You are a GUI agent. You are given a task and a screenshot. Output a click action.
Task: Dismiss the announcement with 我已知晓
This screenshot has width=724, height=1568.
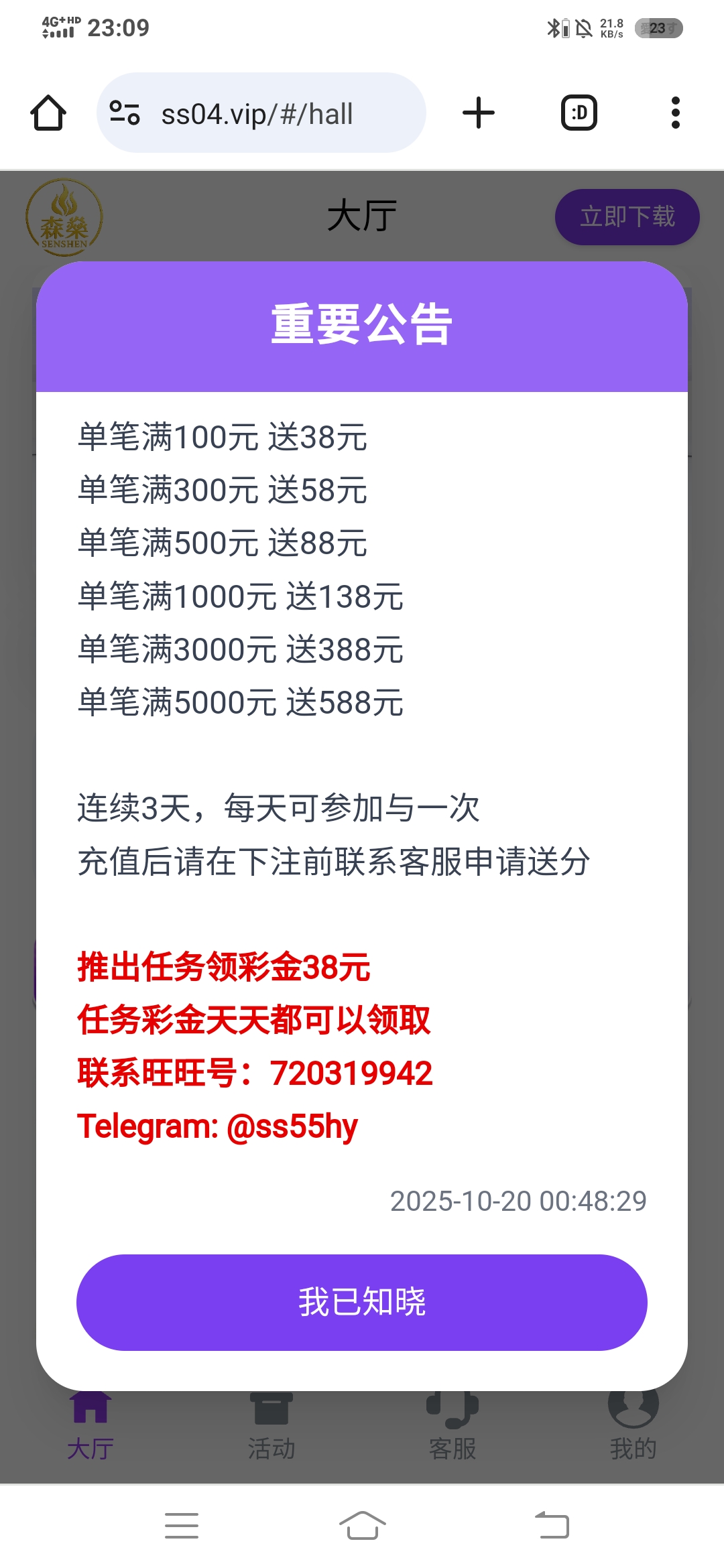tap(361, 1301)
